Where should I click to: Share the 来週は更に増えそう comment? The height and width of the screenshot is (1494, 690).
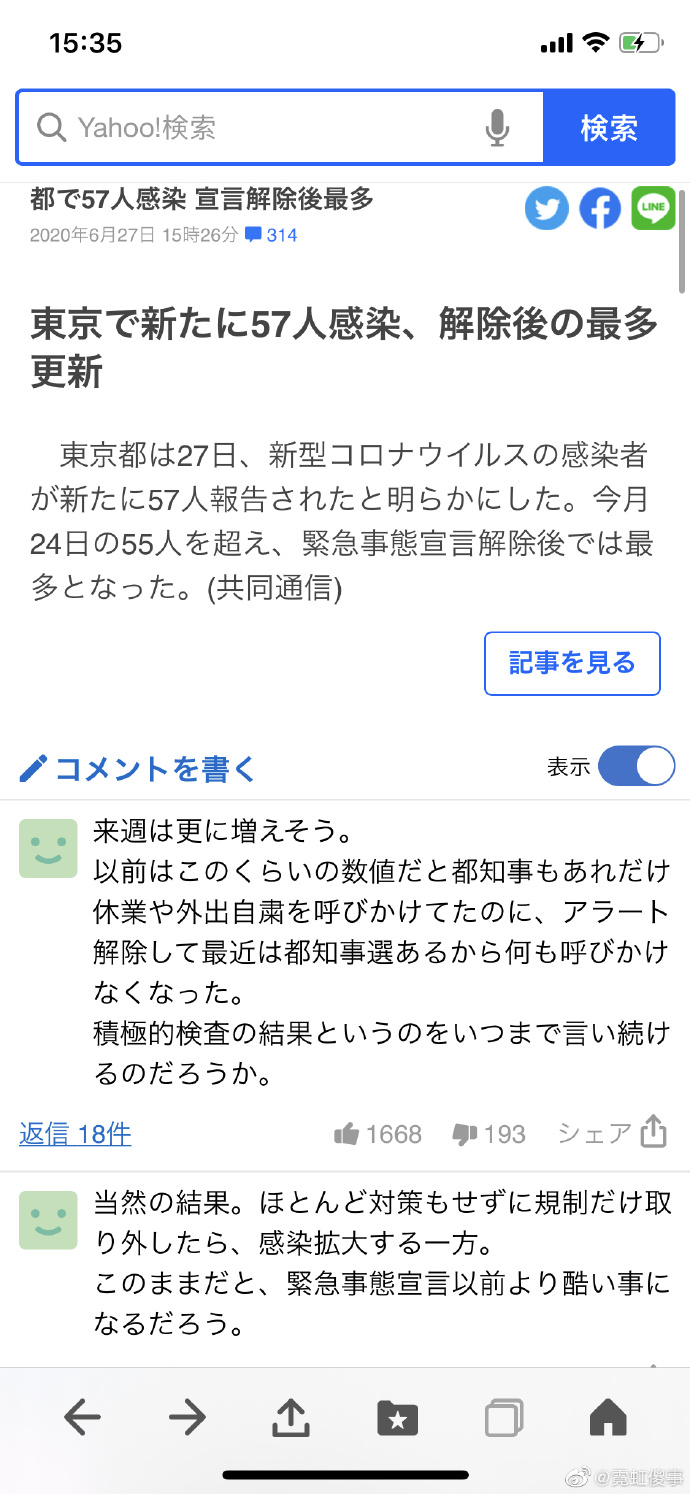(612, 1133)
